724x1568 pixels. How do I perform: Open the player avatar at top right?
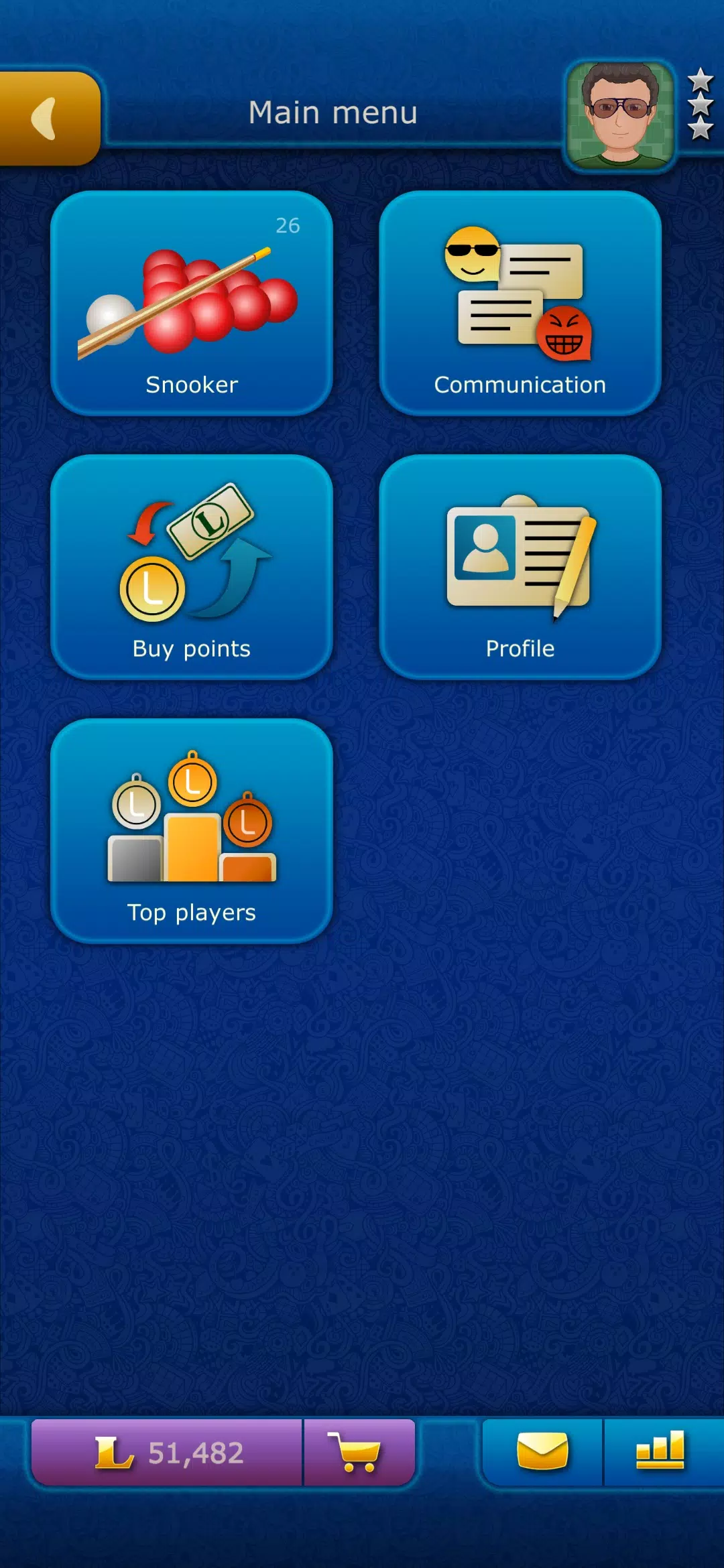coord(620,115)
